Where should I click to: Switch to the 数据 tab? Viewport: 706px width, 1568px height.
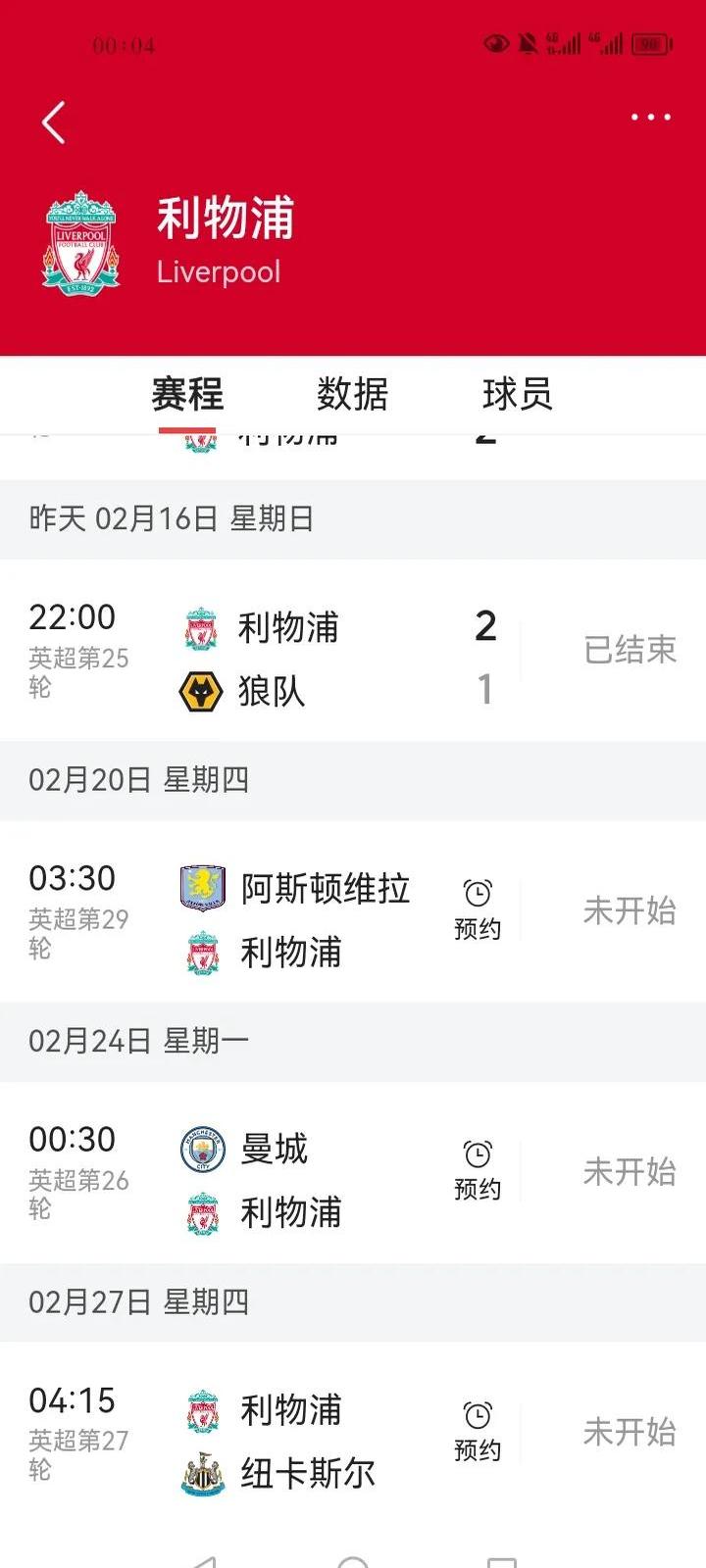click(351, 393)
